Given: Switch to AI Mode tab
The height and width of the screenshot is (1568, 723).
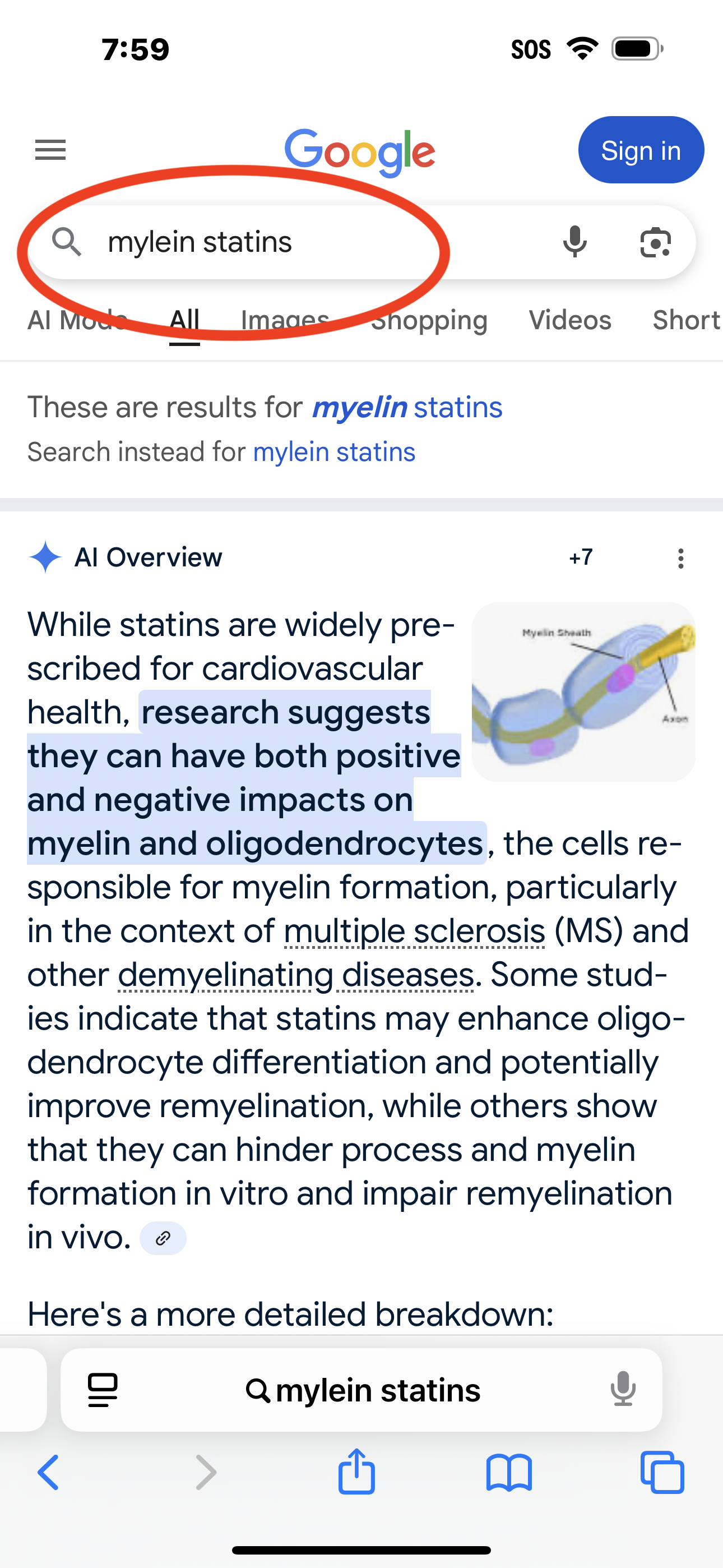Looking at the screenshot, I should [x=77, y=320].
